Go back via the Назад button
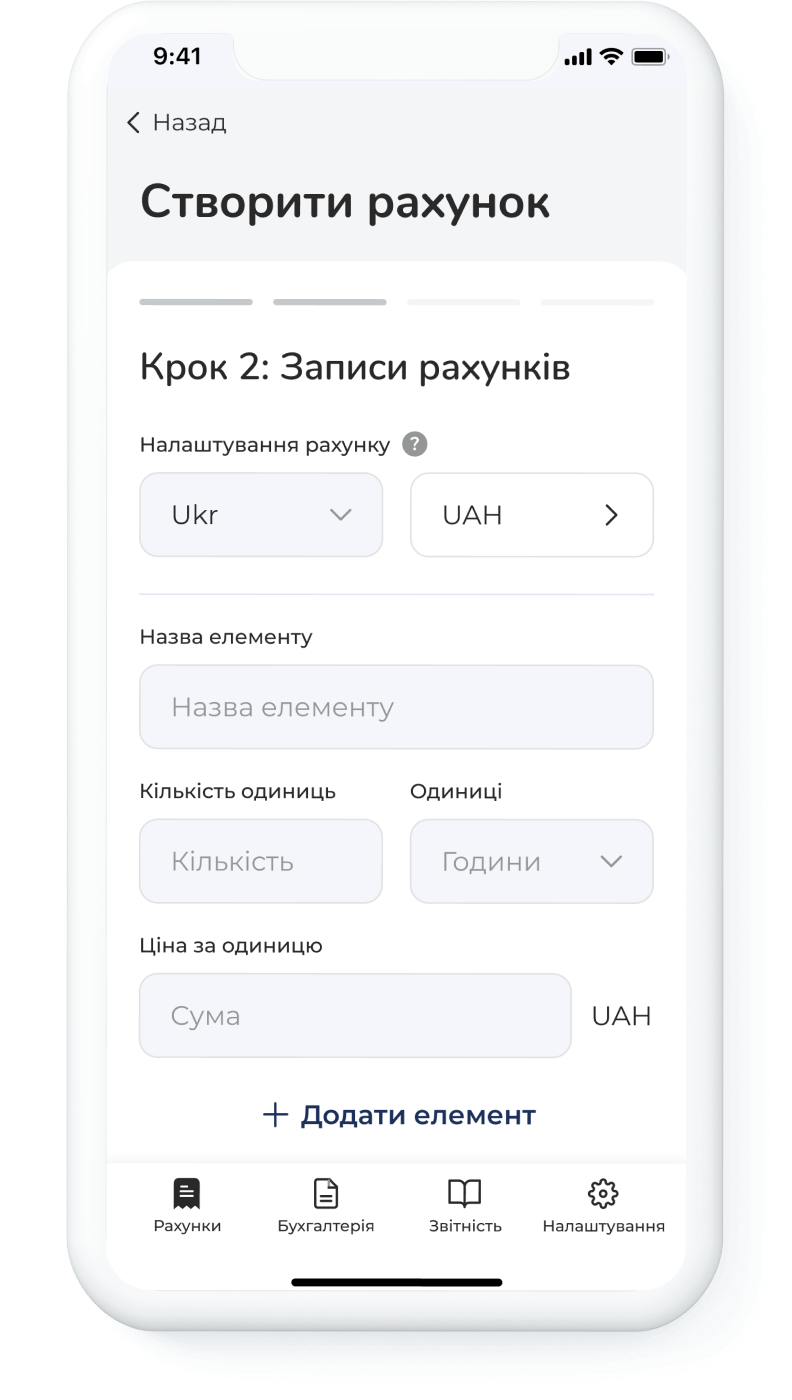 coord(176,123)
